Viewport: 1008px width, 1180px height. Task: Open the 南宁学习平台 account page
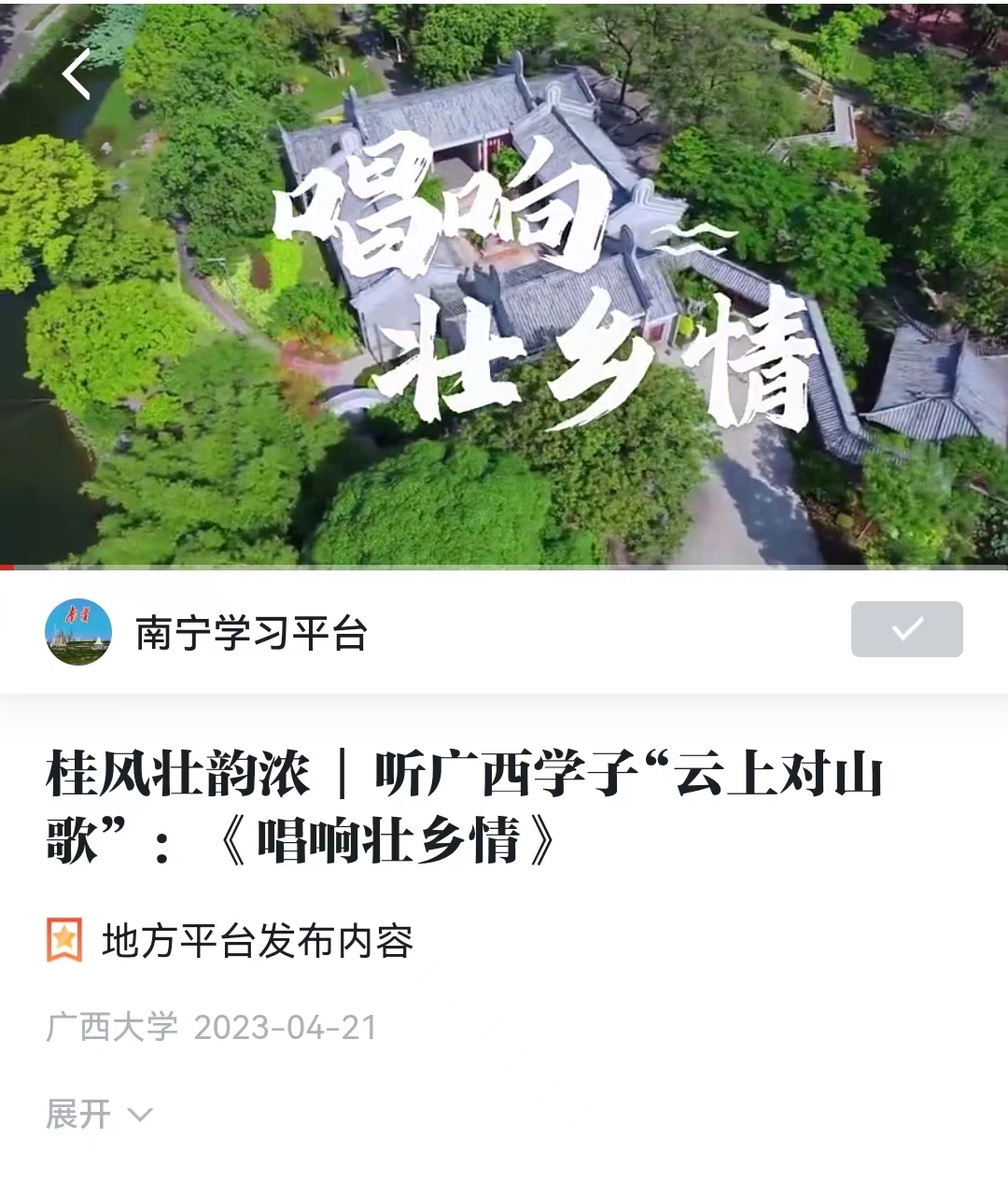[250, 634]
